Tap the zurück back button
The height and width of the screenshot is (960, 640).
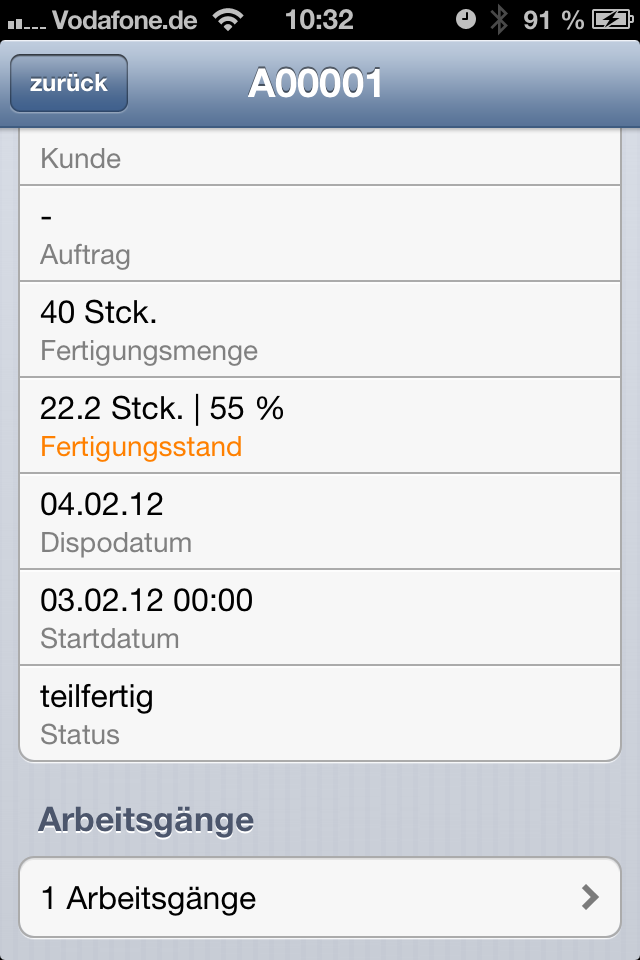click(x=68, y=84)
